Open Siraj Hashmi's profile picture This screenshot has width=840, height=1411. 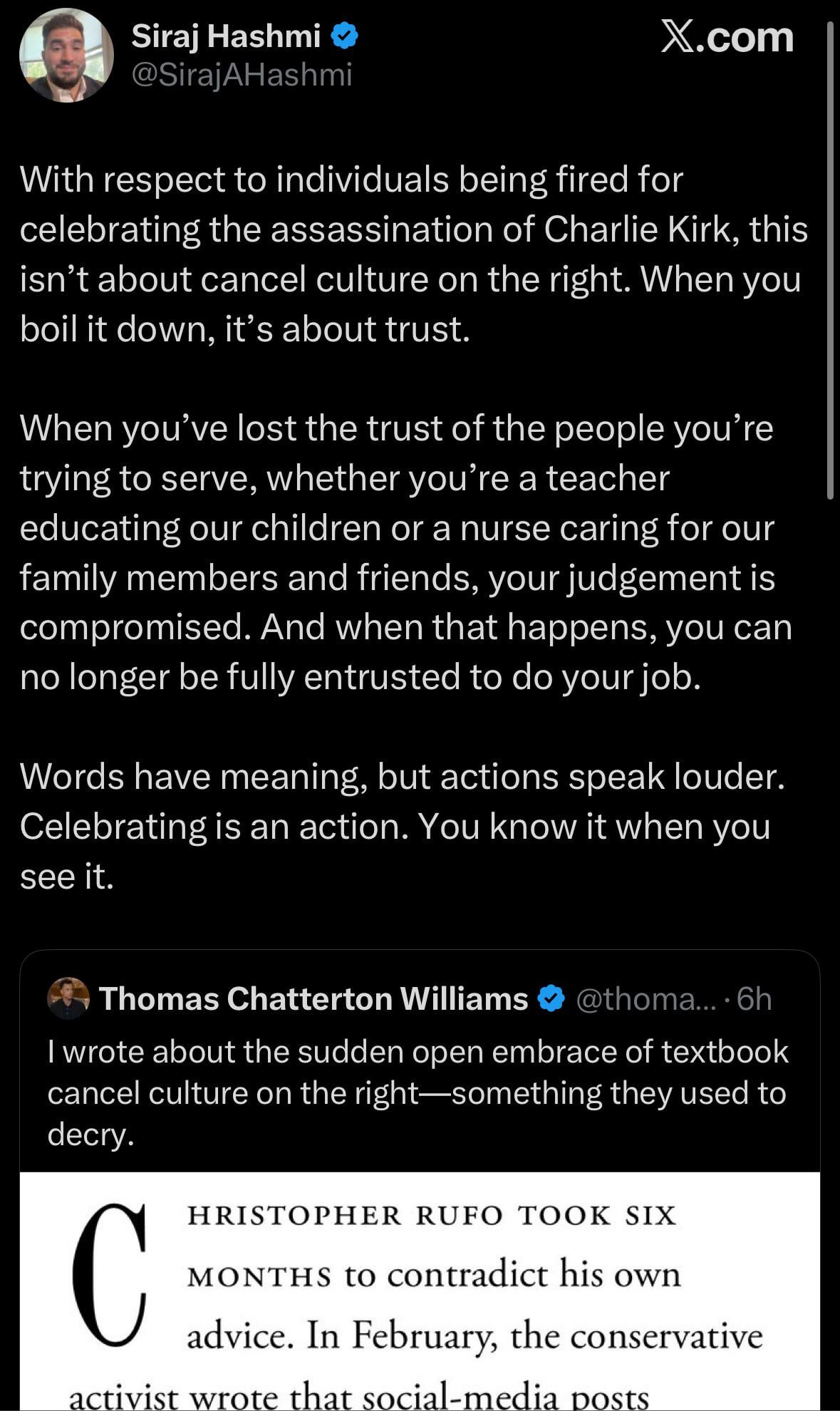[x=66, y=56]
